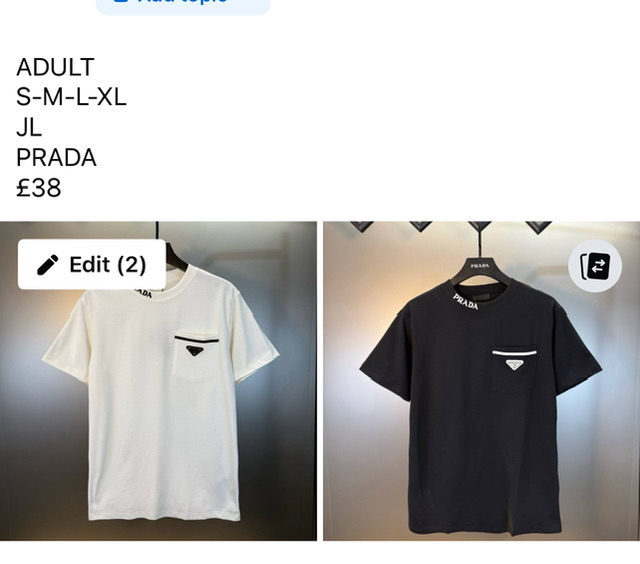The height and width of the screenshot is (564, 640).
Task: Tap the Edit (2) photos button
Action: click(x=92, y=265)
